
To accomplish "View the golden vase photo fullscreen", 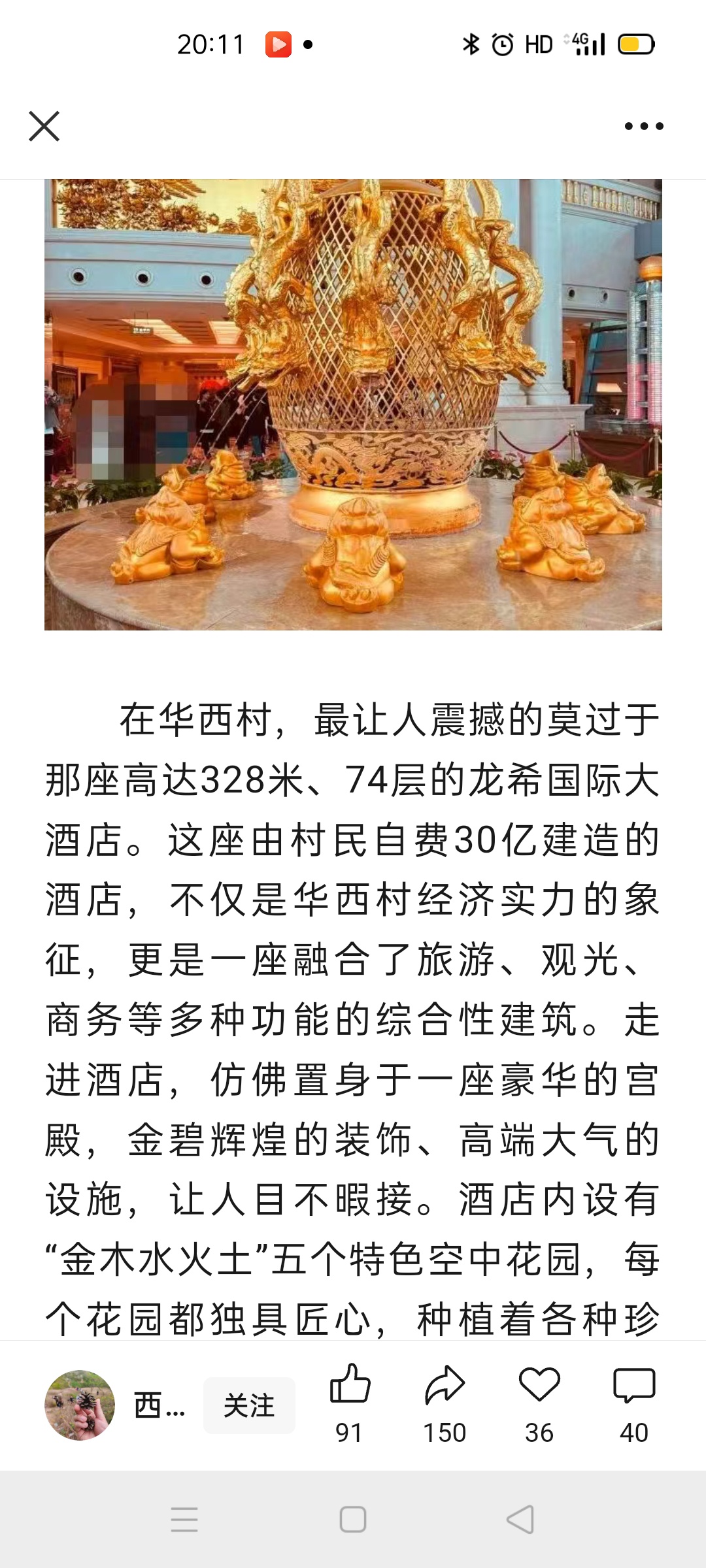I will coord(353,405).
